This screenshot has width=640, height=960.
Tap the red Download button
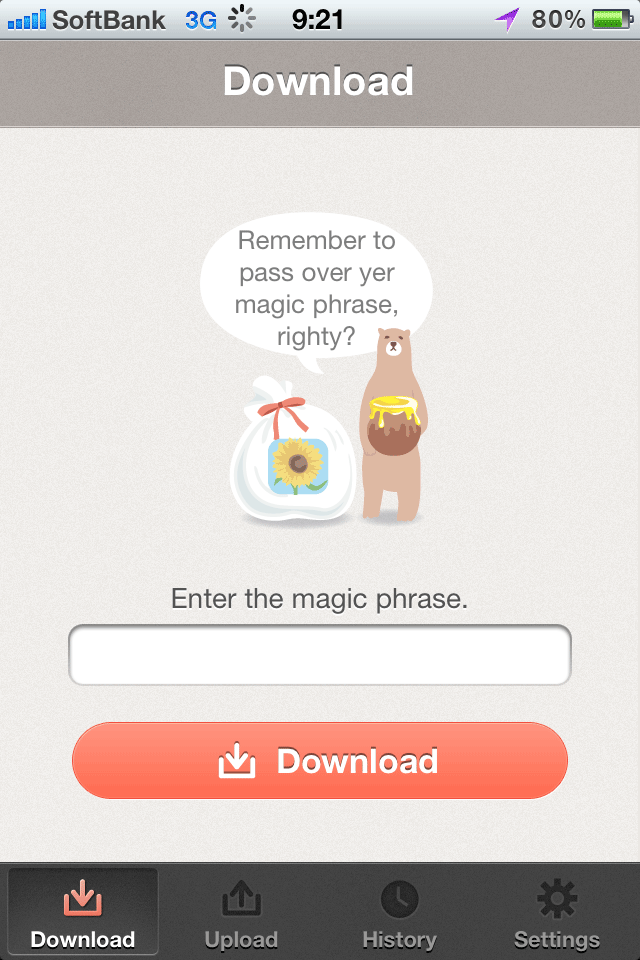(320, 761)
